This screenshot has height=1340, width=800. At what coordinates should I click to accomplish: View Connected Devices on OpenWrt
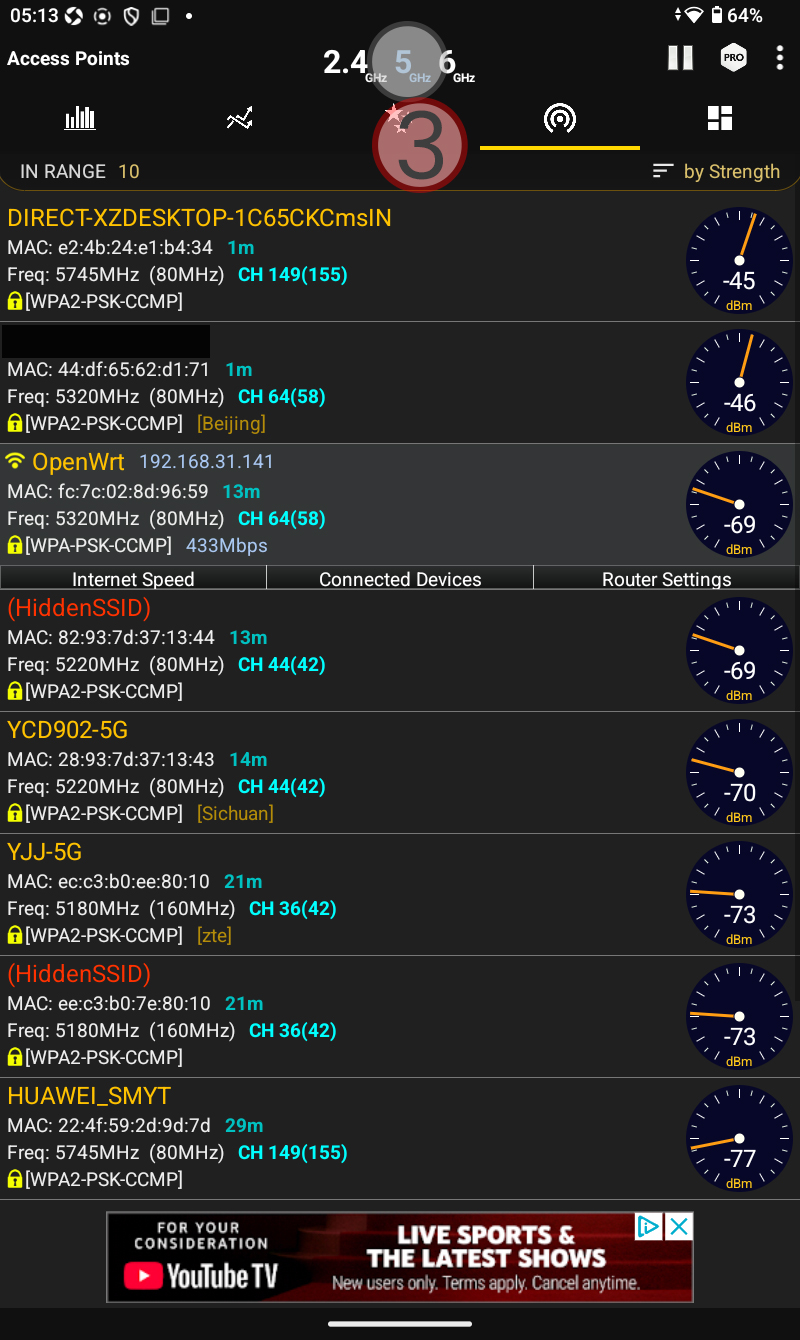(400, 579)
